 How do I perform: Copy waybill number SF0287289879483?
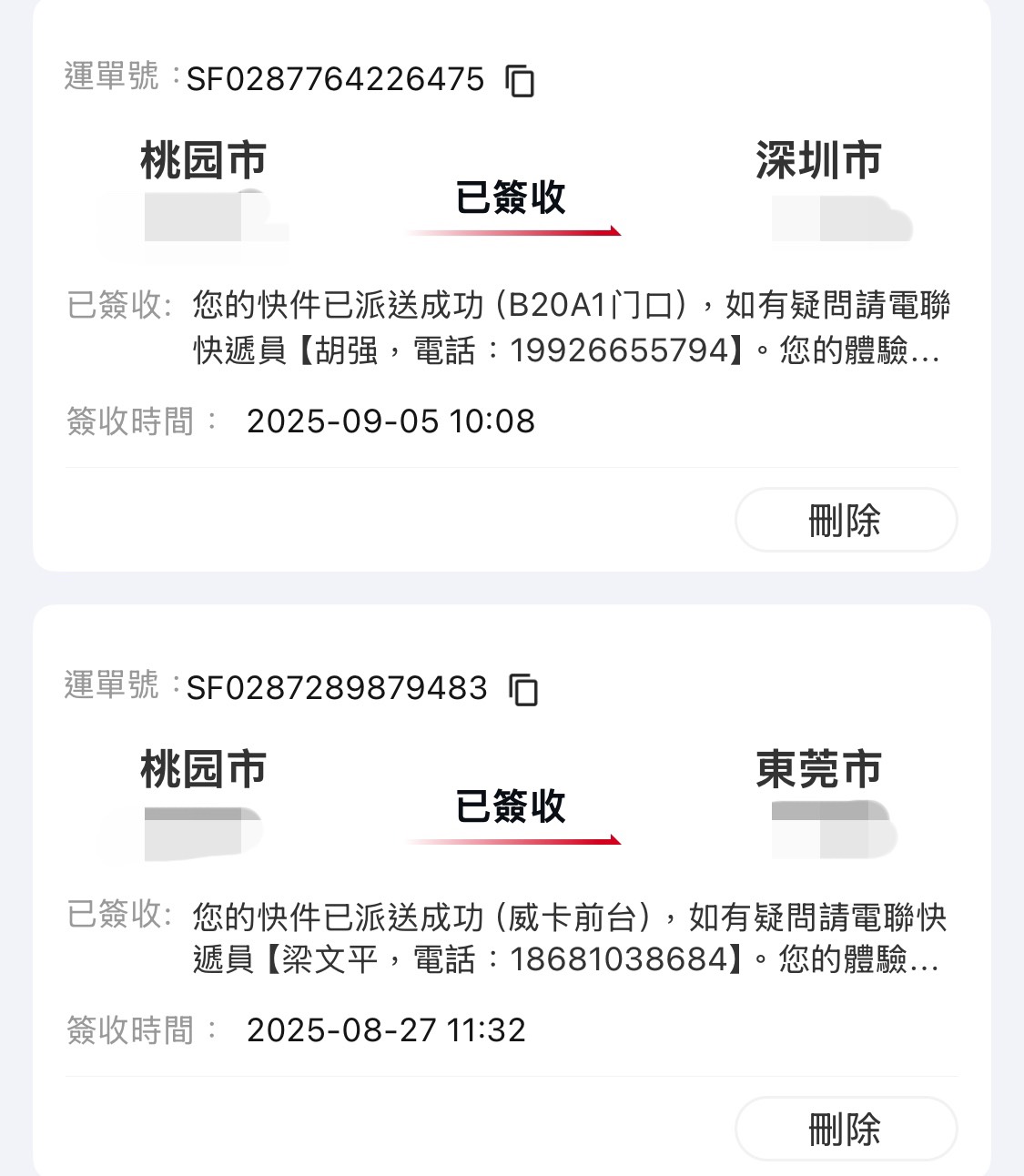(523, 689)
